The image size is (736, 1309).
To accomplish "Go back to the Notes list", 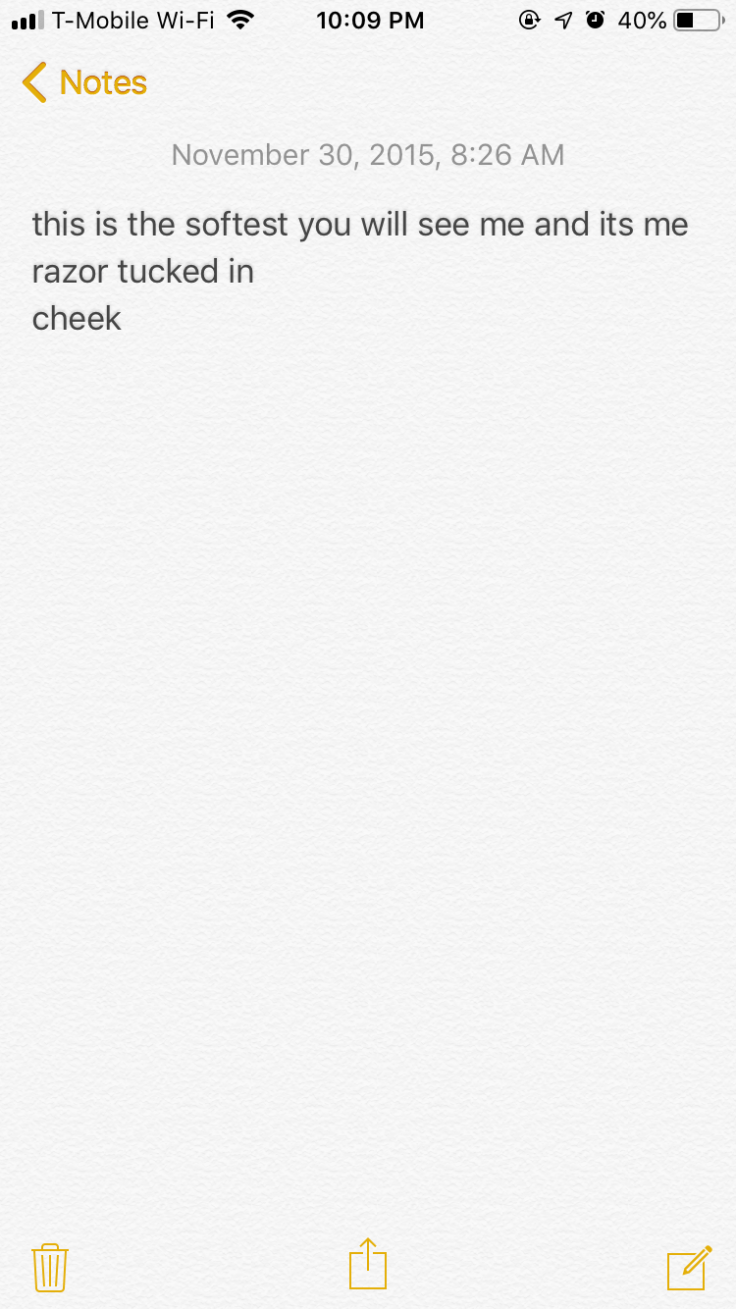I will coord(84,83).
